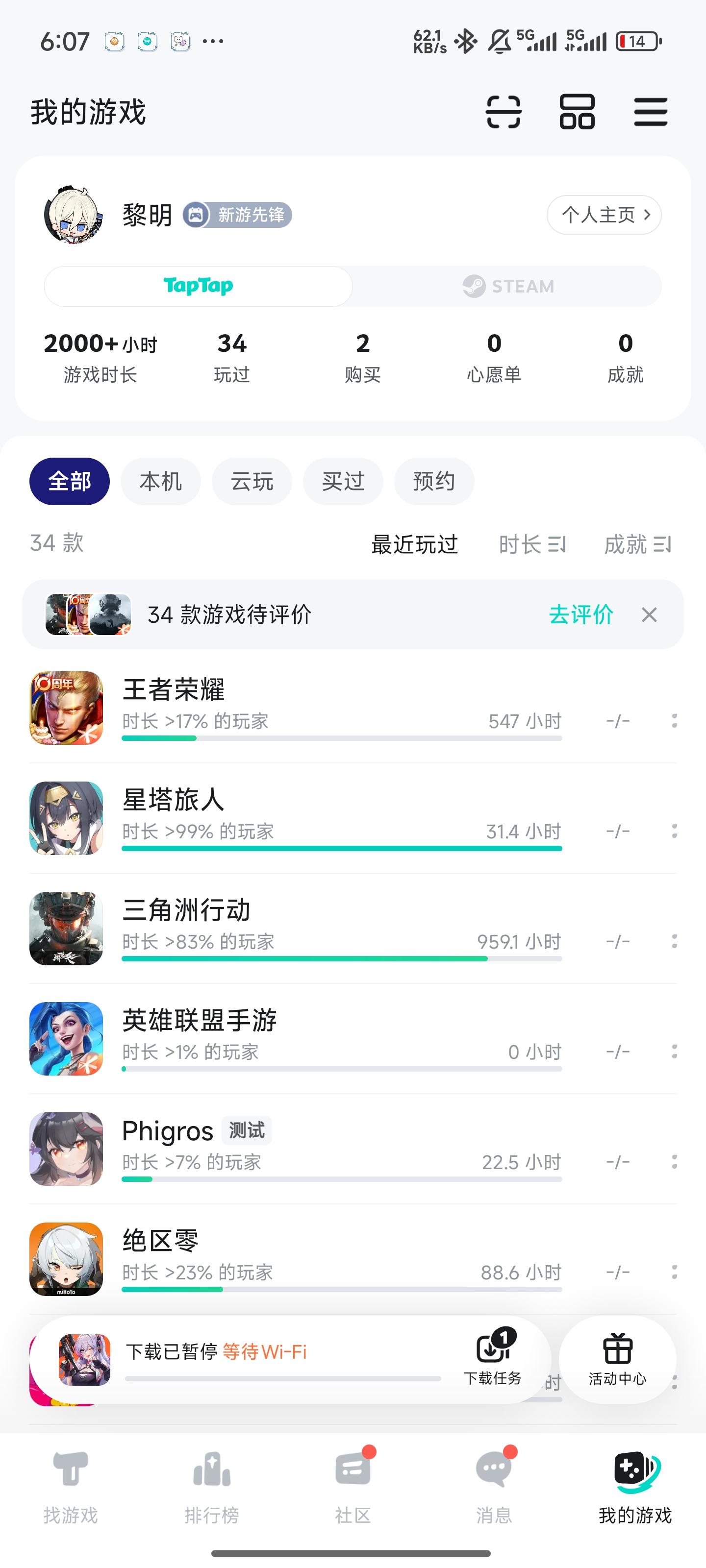706x1568 pixels.
Task: Open the scan QR code tool
Action: (504, 112)
